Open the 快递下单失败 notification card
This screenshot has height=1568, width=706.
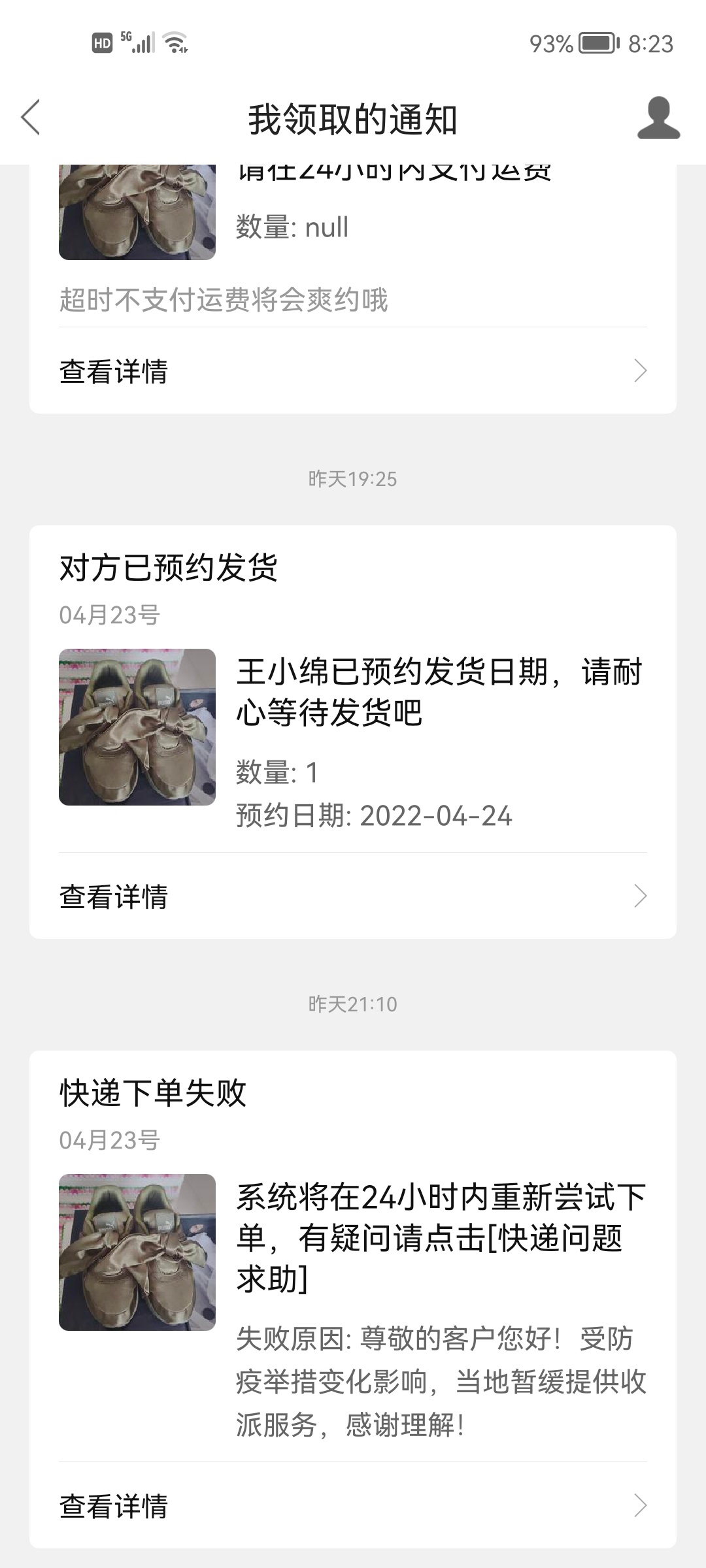pos(353,1241)
